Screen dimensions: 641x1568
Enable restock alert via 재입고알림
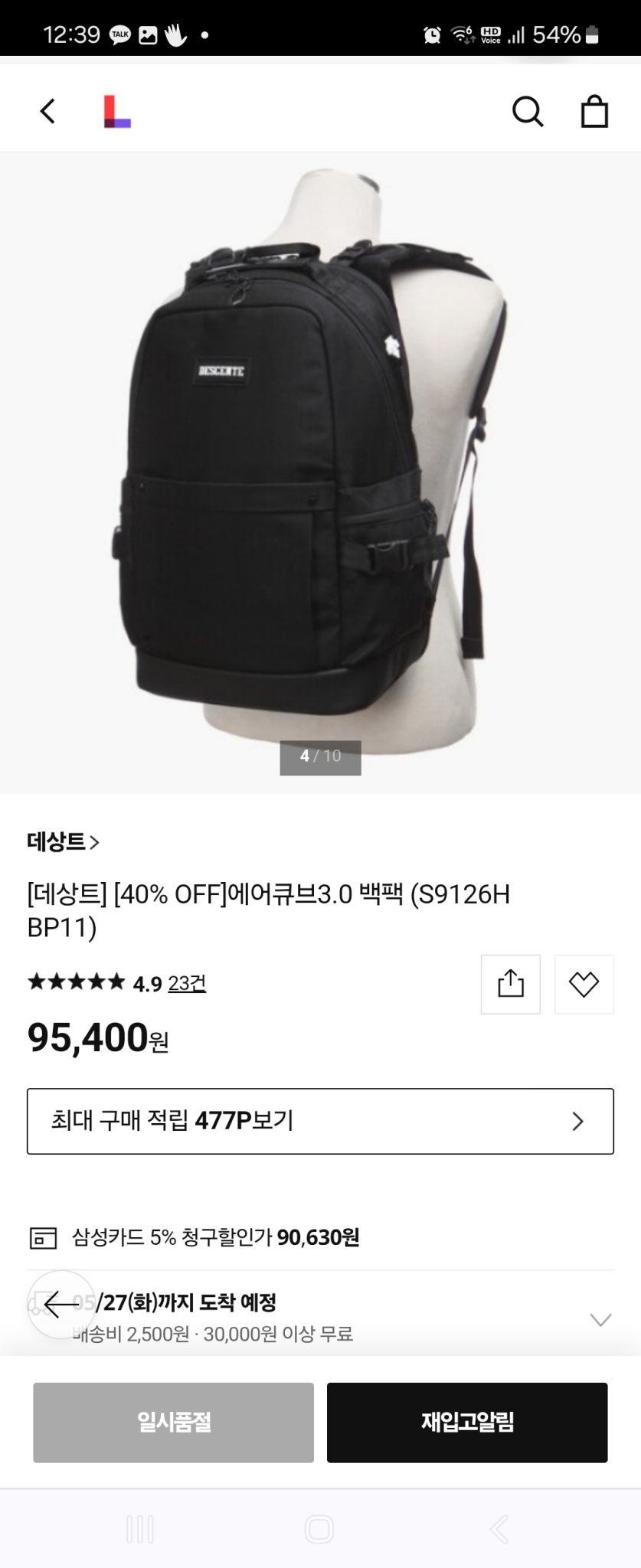[x=467, y=1423]
